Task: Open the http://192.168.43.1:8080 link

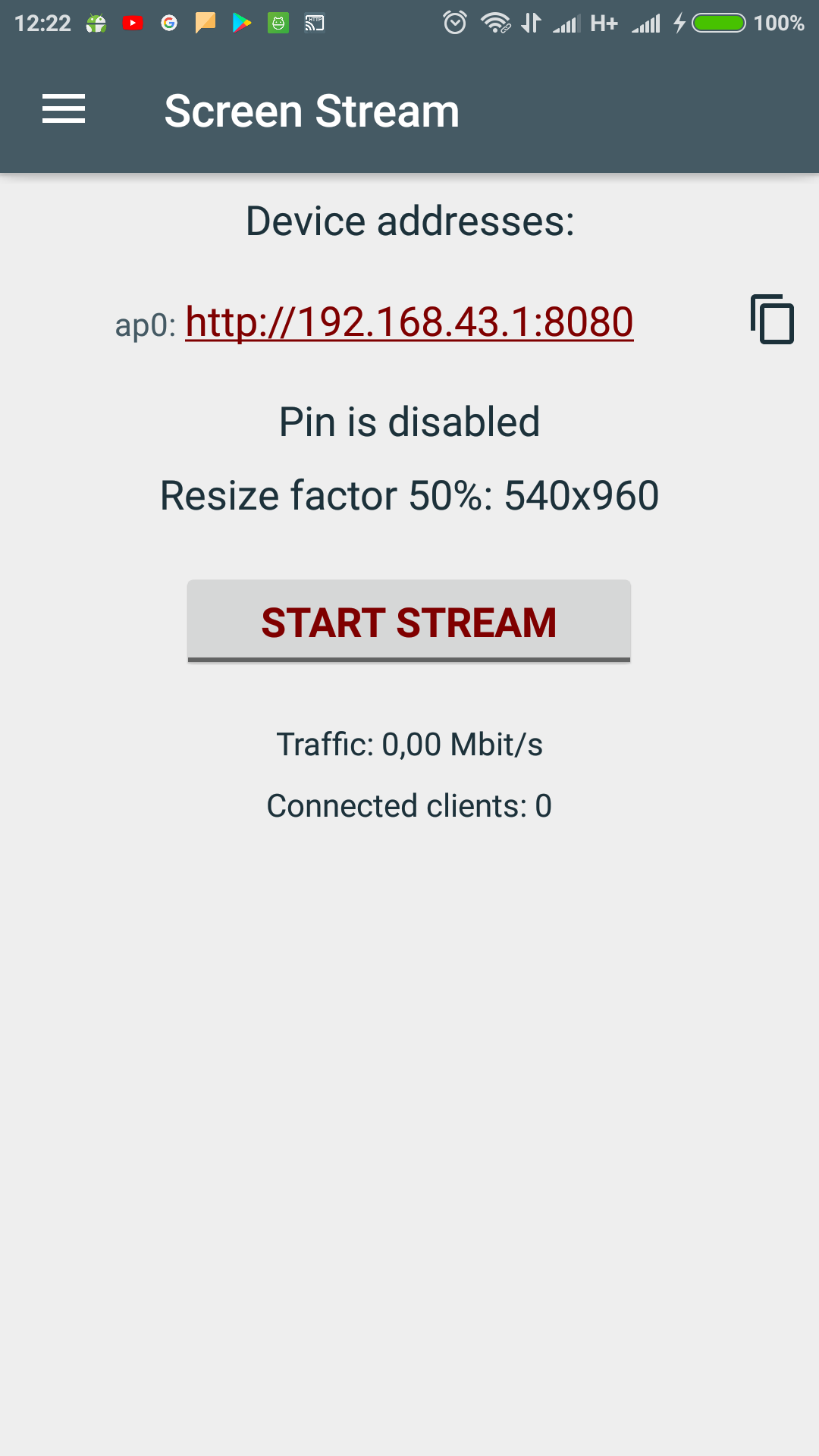Action: tap(409, 322)
